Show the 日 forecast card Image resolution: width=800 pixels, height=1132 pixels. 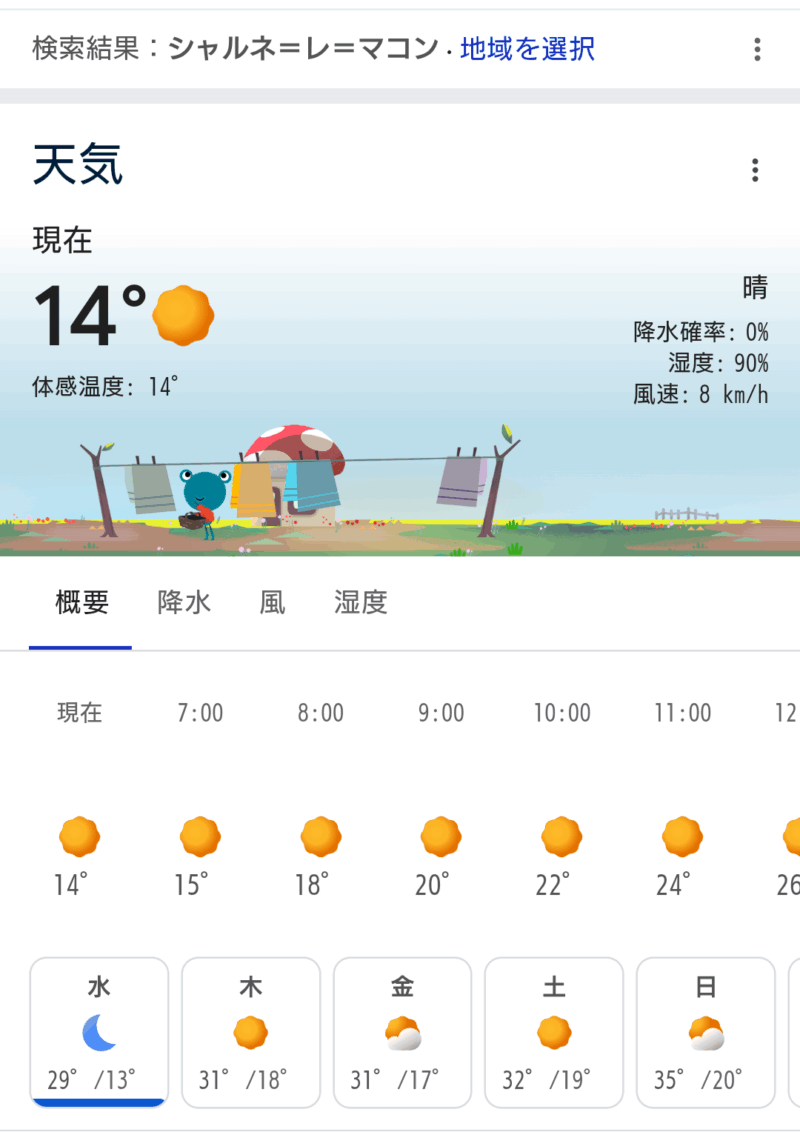[705, 1032]
